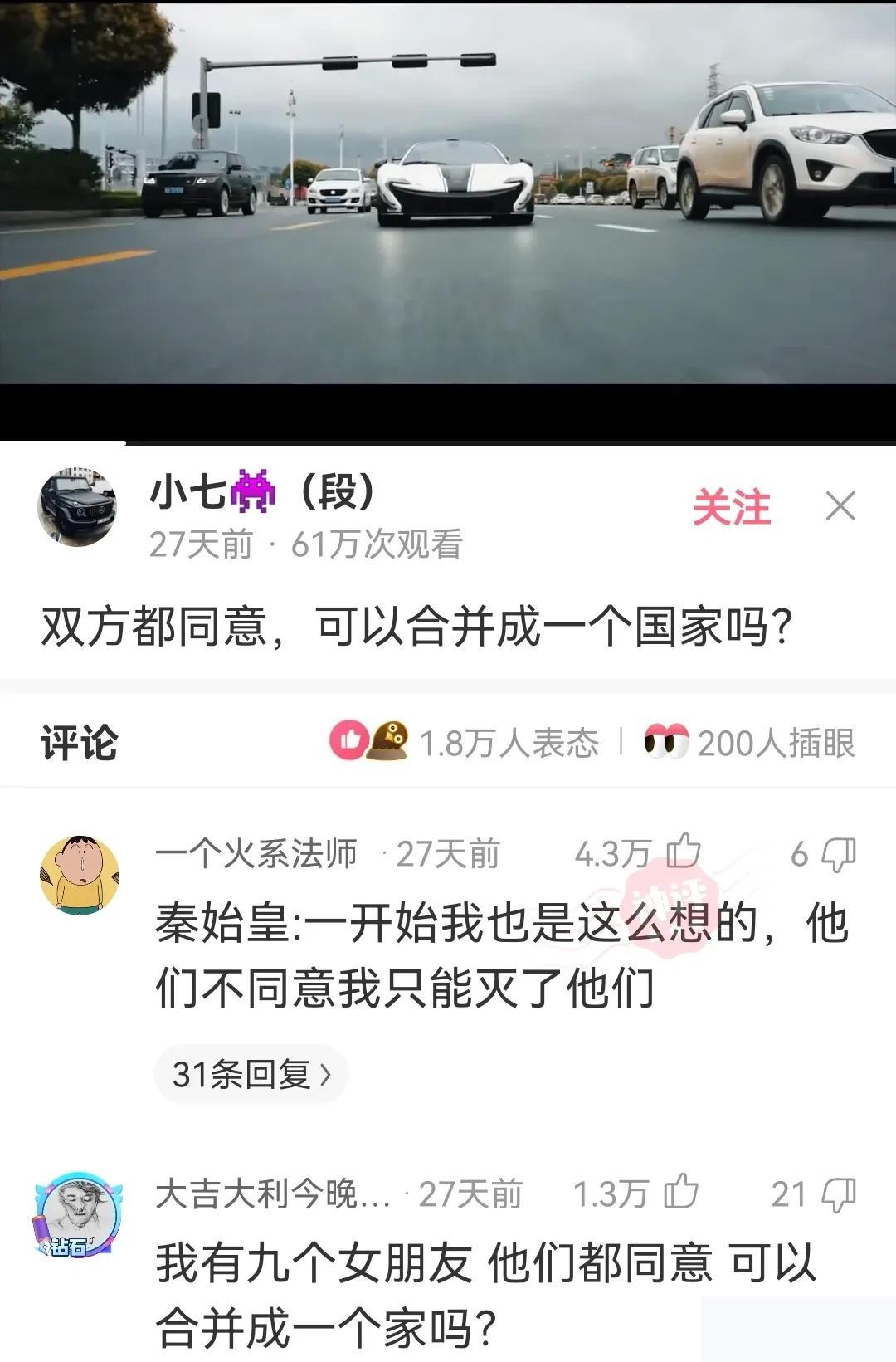Dislike the comment by 大吉大利今晚
896x1362 pixels.
[x=838, y=1194]
